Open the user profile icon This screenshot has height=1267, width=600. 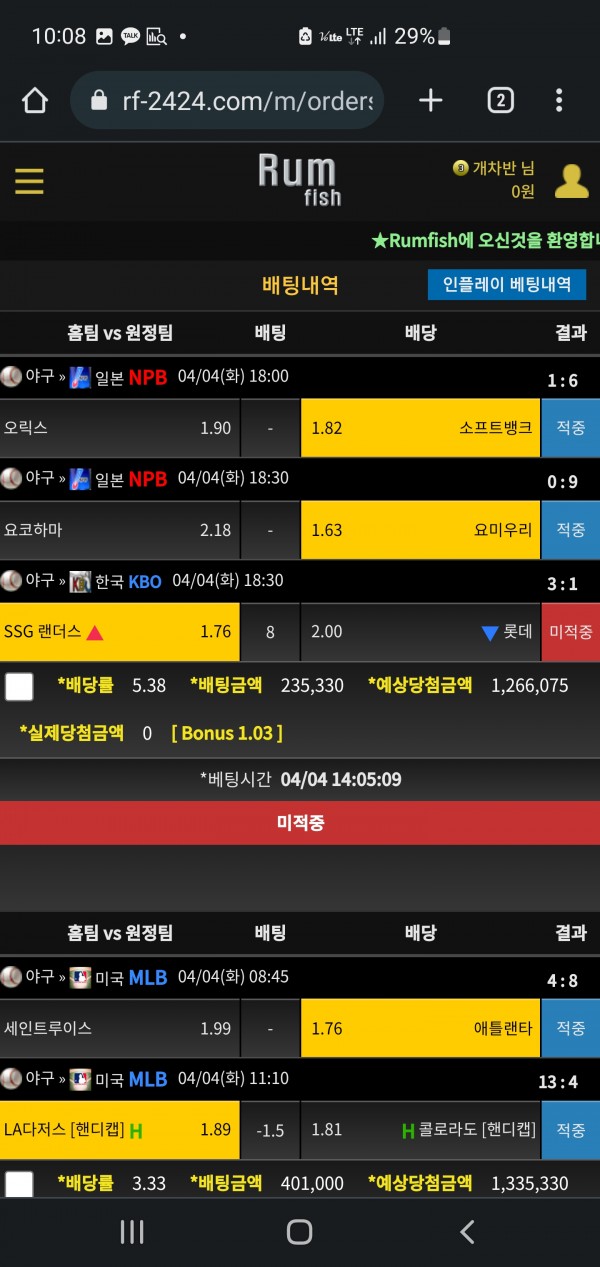coord(571,181)
